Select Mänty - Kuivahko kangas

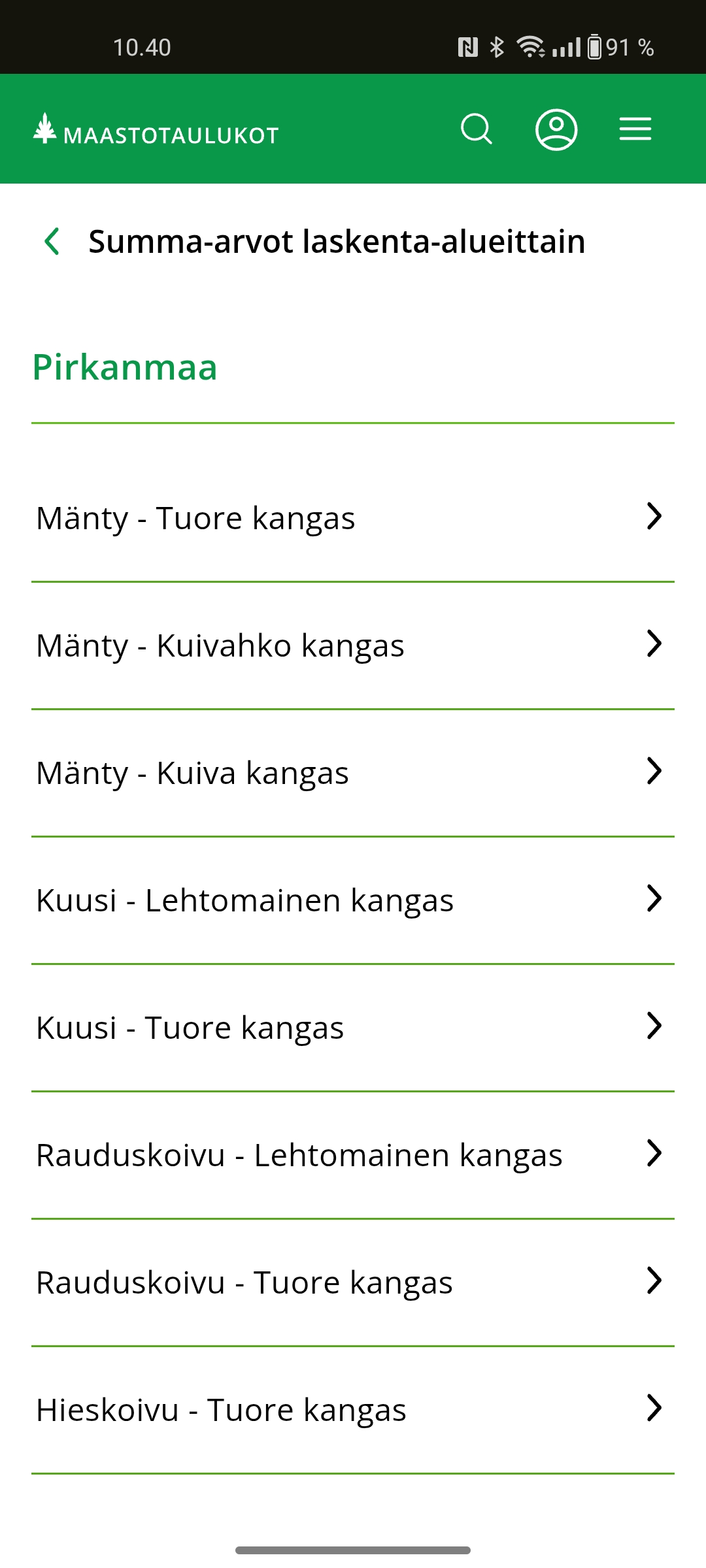pos(352,645)
